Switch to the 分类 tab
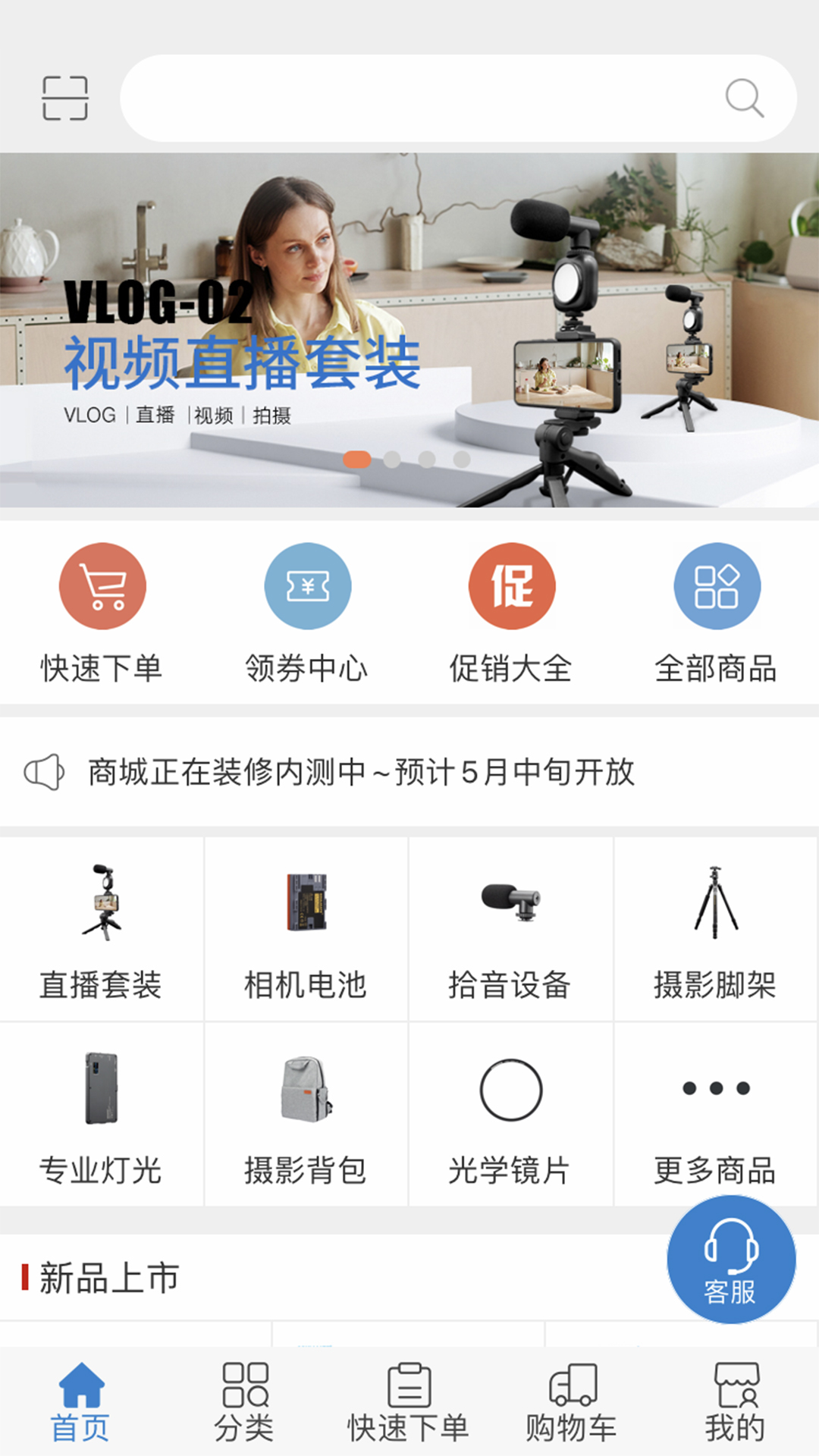The height and width of the screenshot is (1456, 819). (x=244, y=1403)
